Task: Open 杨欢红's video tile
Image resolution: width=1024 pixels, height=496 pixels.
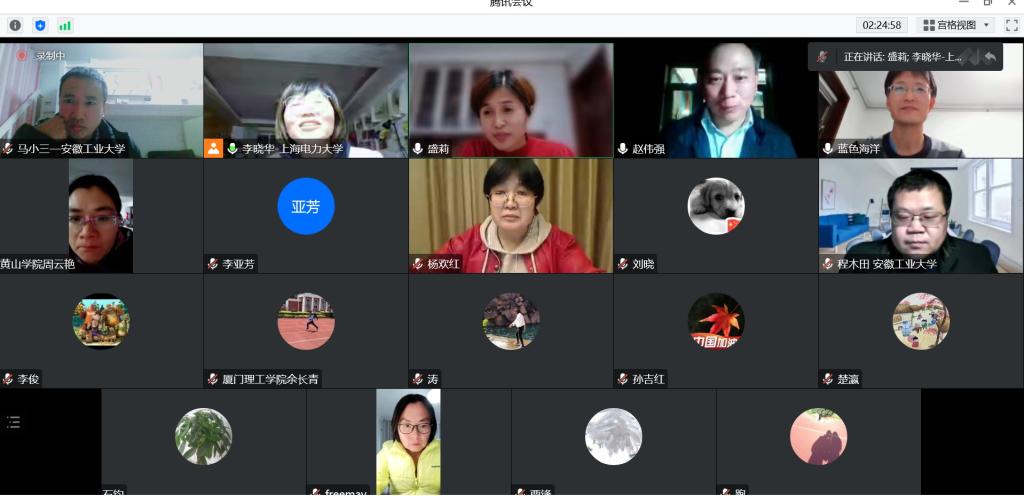Action: point(511,215)
